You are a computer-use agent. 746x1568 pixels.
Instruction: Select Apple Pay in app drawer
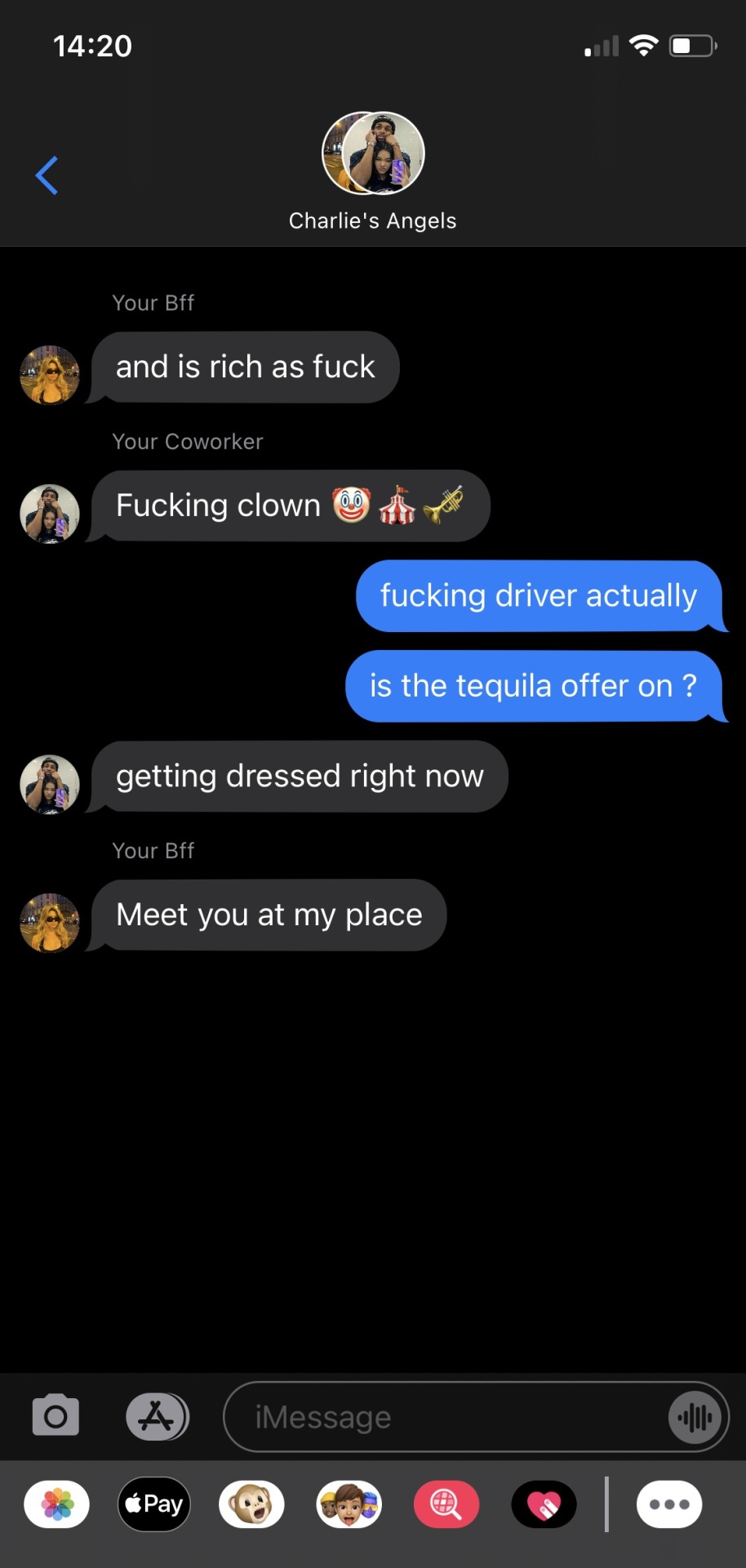point(154,1503)
